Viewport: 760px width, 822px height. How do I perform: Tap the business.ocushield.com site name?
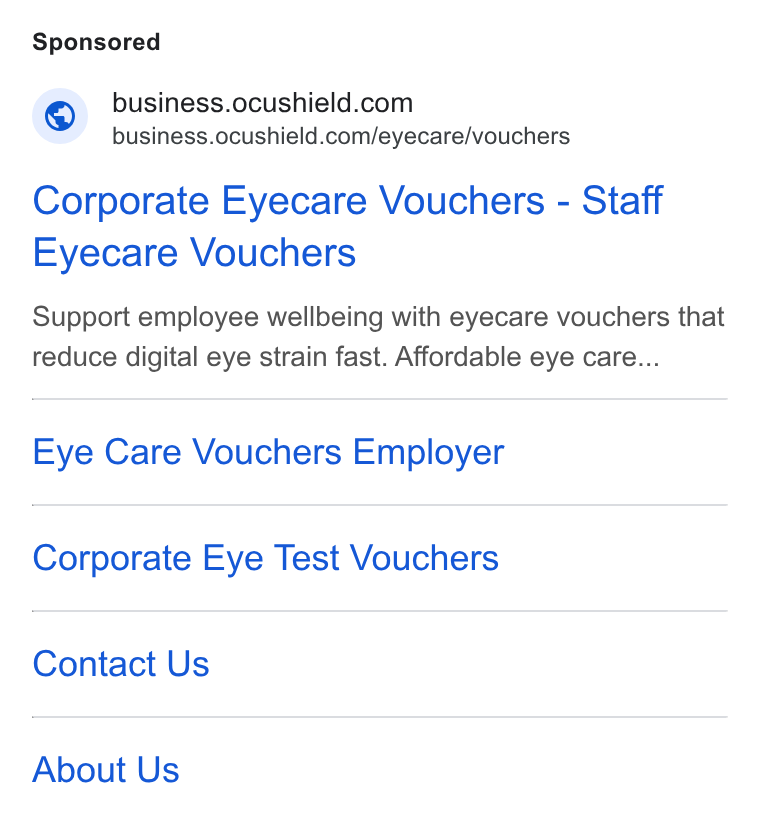point(263,103)
